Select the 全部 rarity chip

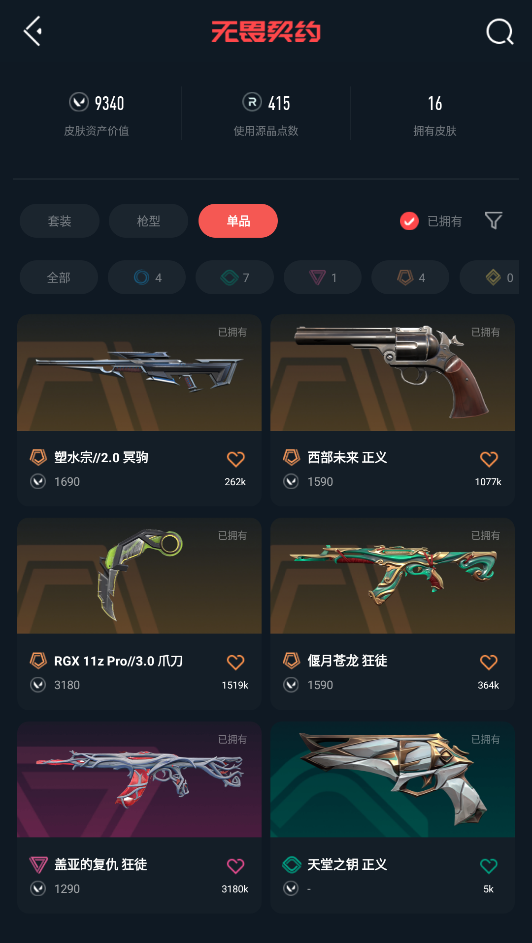pyautogui.click(x=59, y=277)
